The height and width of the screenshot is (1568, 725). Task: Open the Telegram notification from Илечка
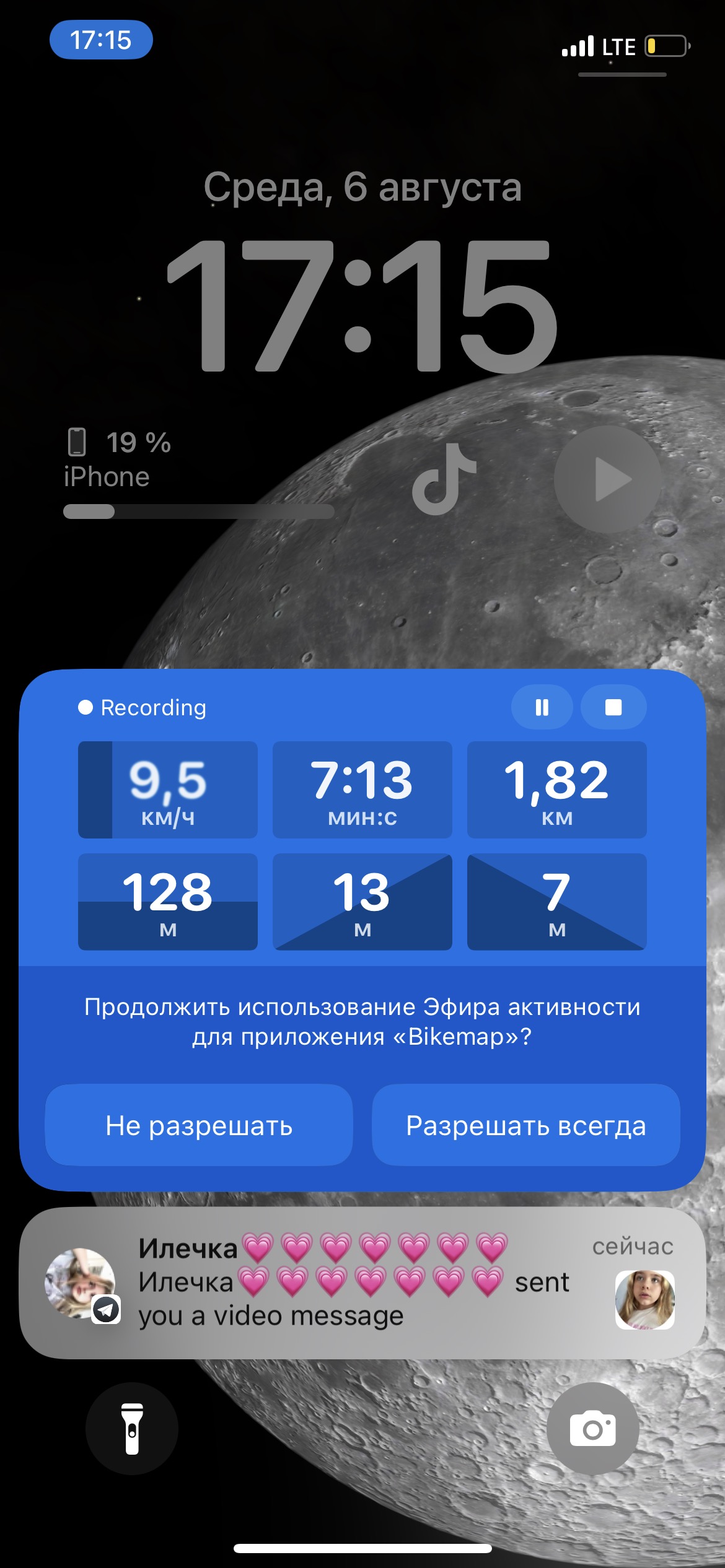click(x=362, y=1283)
